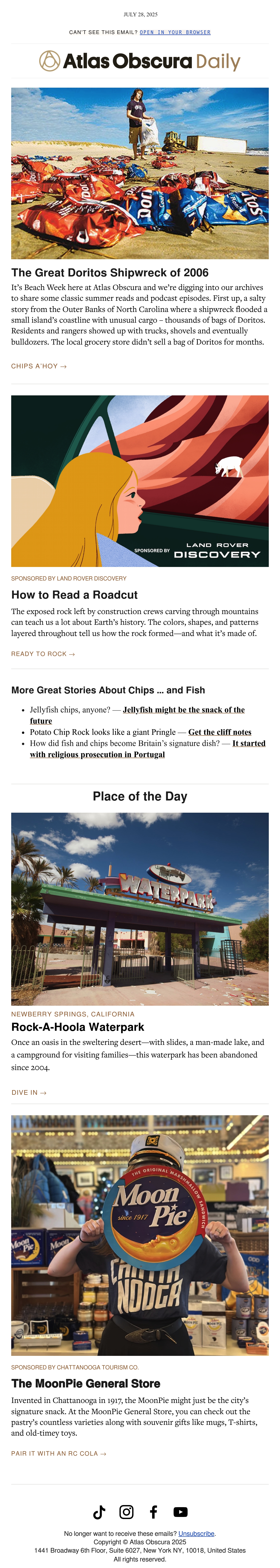Image resolution: width=280 pixels, height=1568 pixels.
Task: Open the email in your browser
Action: [x=175, y=32]
